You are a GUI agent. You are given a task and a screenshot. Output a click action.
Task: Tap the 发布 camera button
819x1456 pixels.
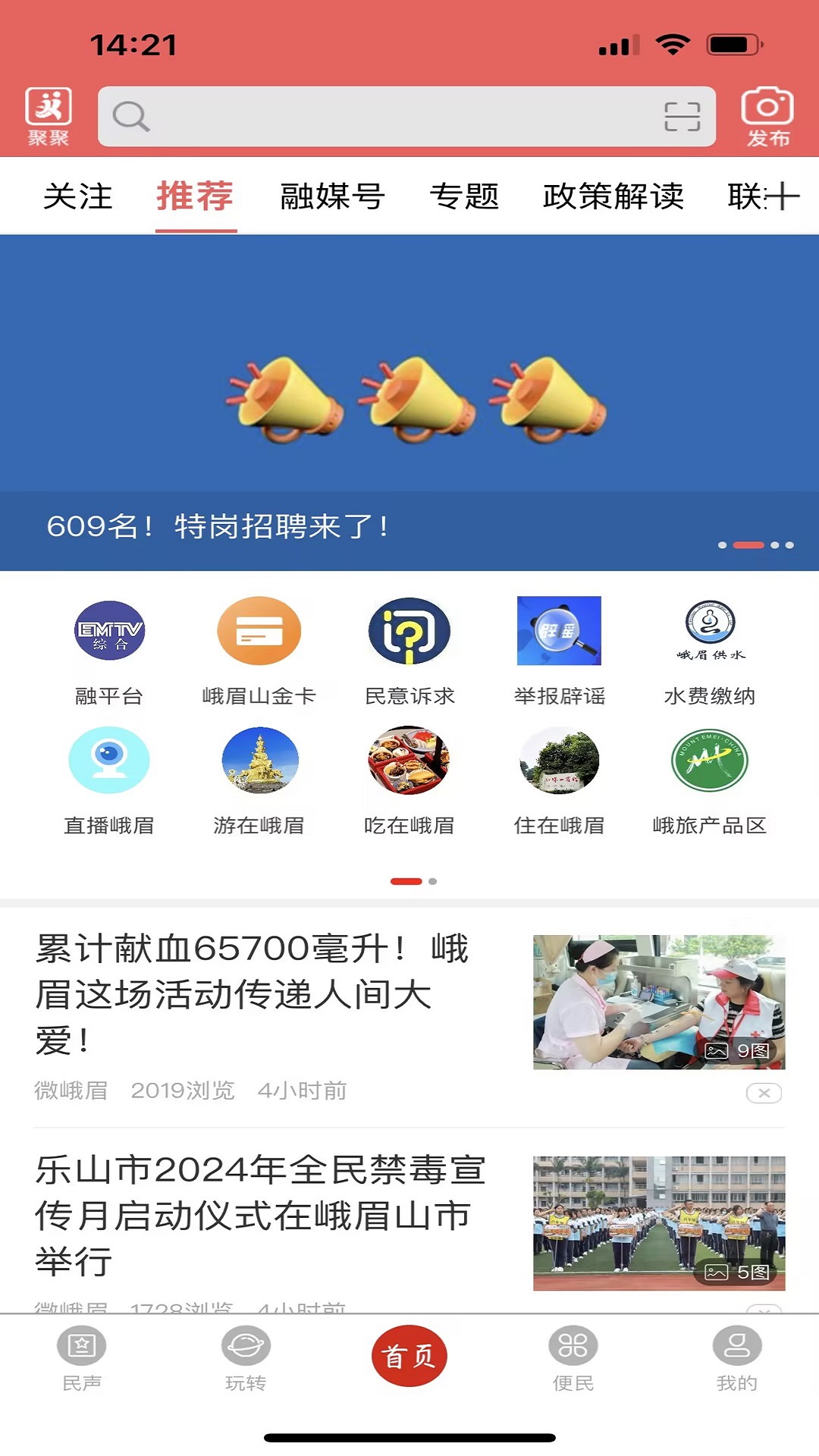point(767,116)
